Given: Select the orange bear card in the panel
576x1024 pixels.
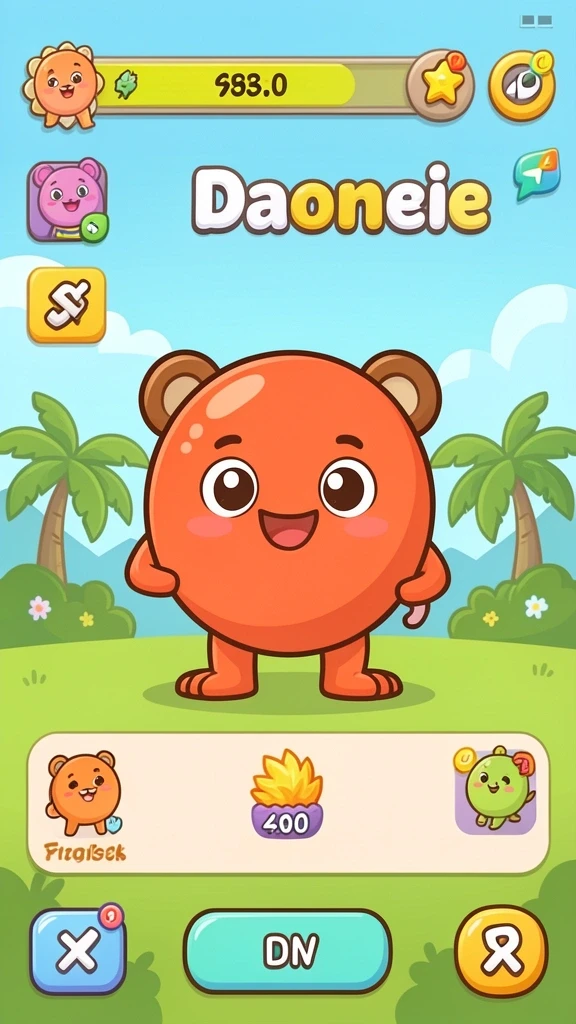Looking at the screenshot, I should tap(85, 804).
